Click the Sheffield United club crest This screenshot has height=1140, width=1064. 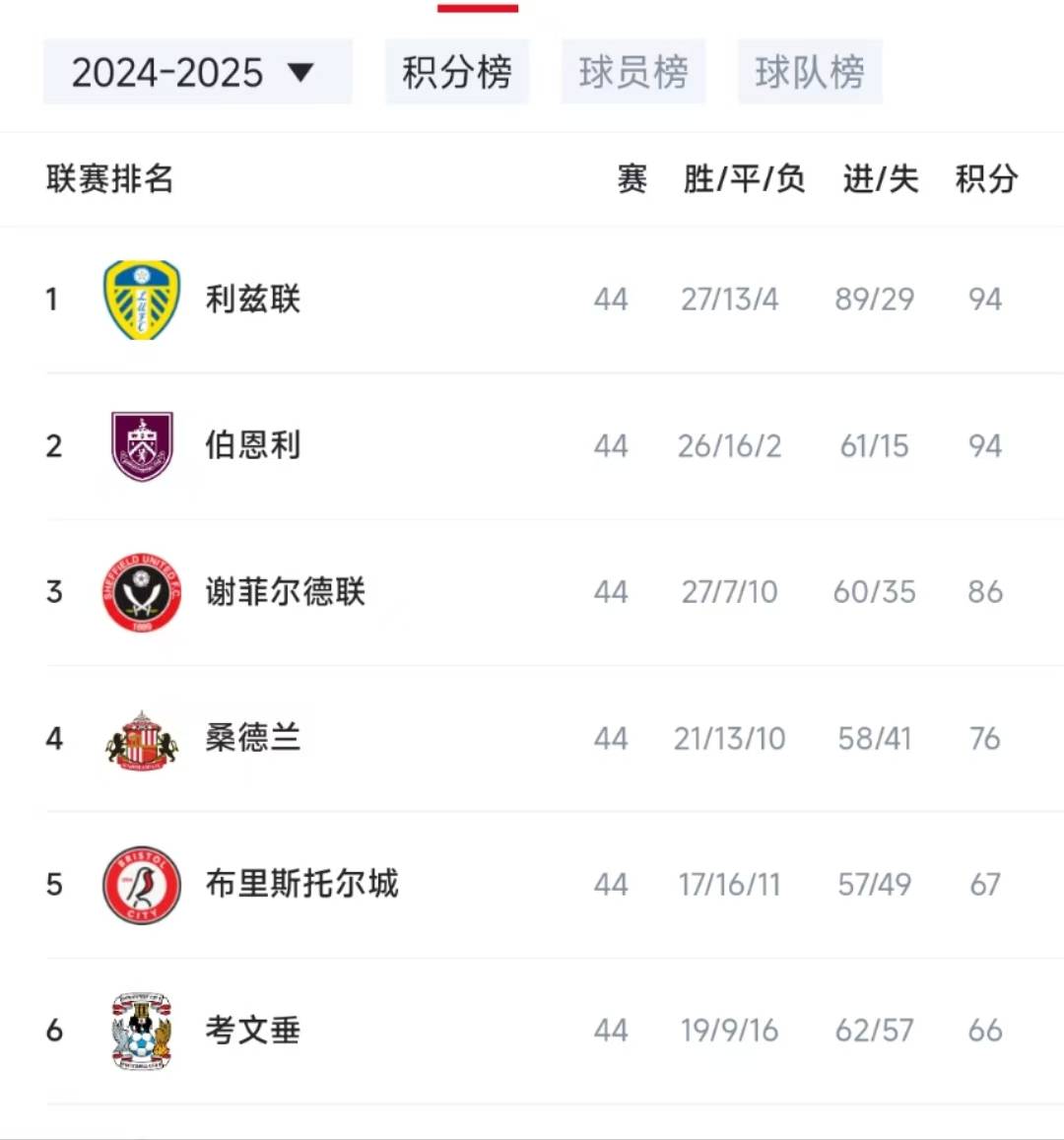pos(141,592)
